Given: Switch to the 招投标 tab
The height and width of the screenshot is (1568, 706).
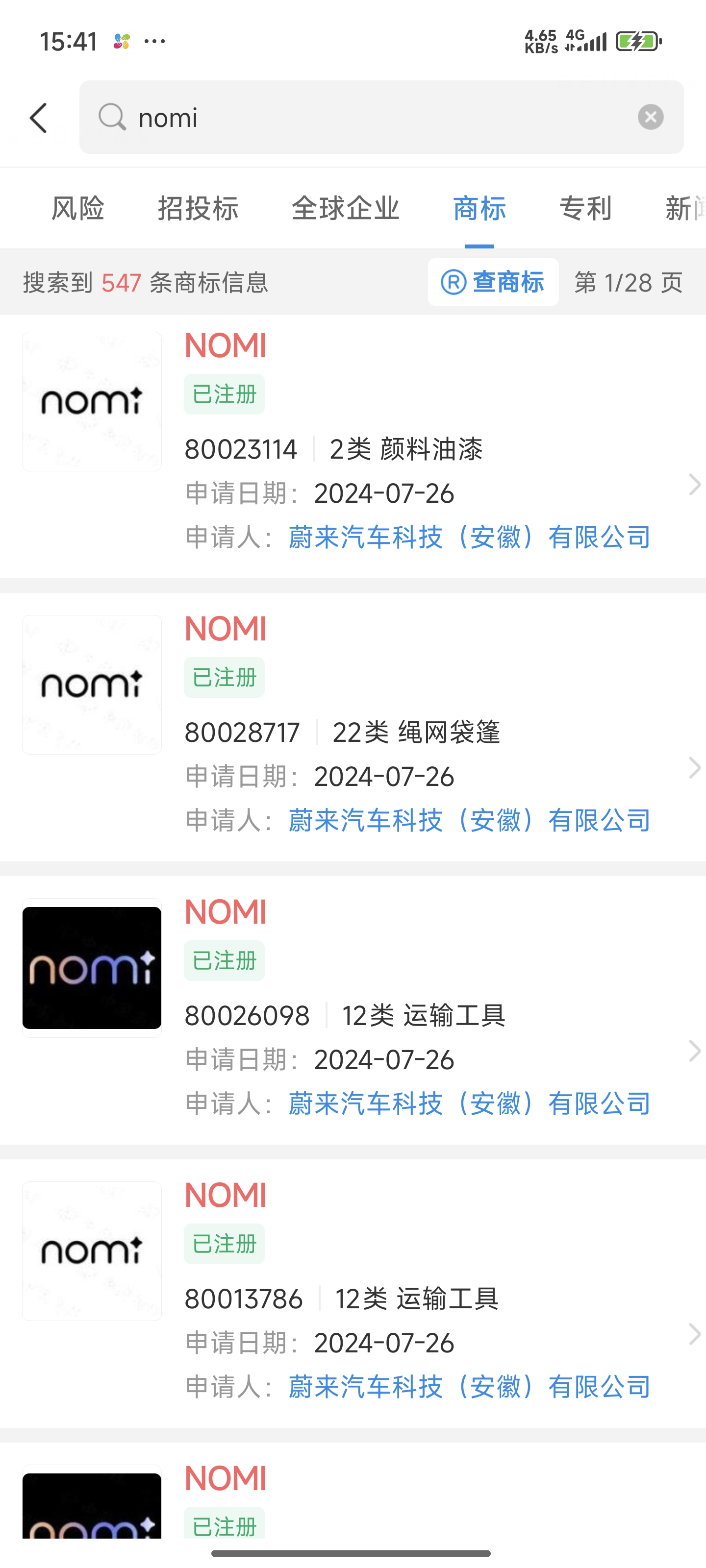Looking at the screenshot, I should tap(198, 208).
